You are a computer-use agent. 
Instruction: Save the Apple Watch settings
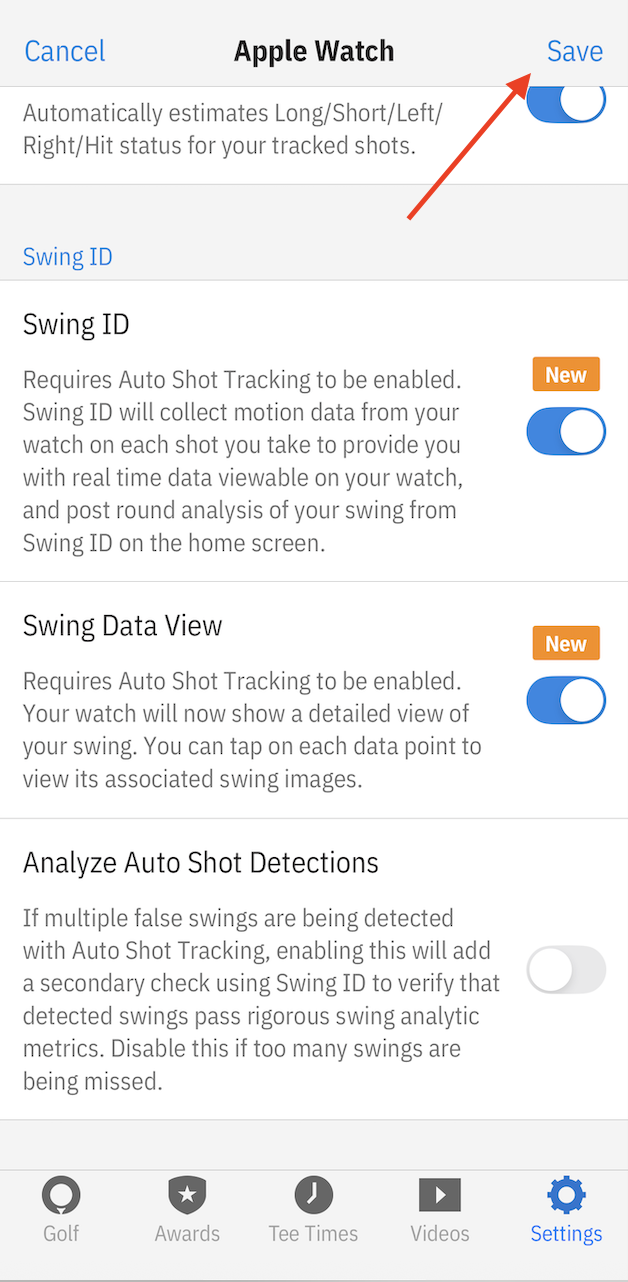click(x=574, y=51)
